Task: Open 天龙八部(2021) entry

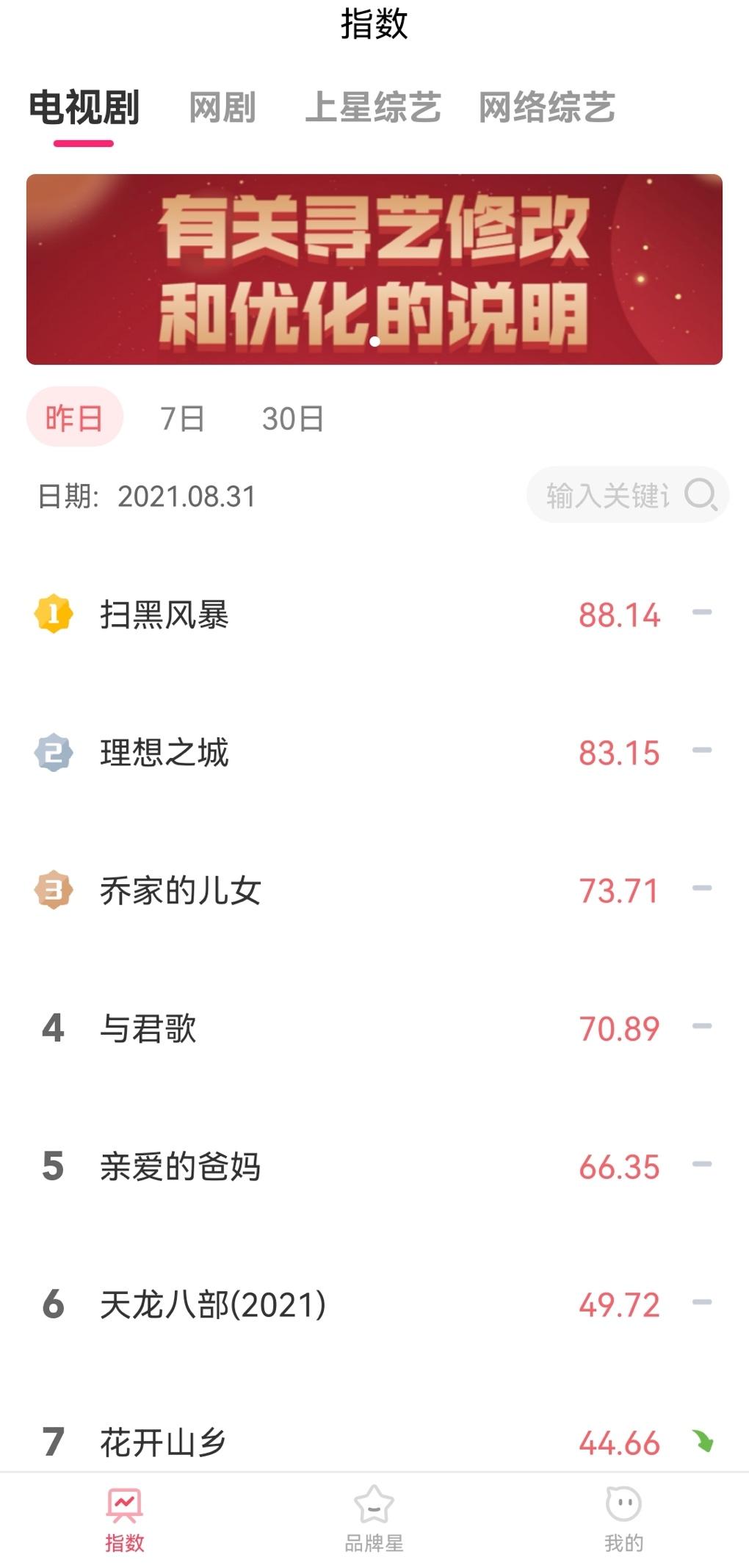Action: [x=213, y=1304]
